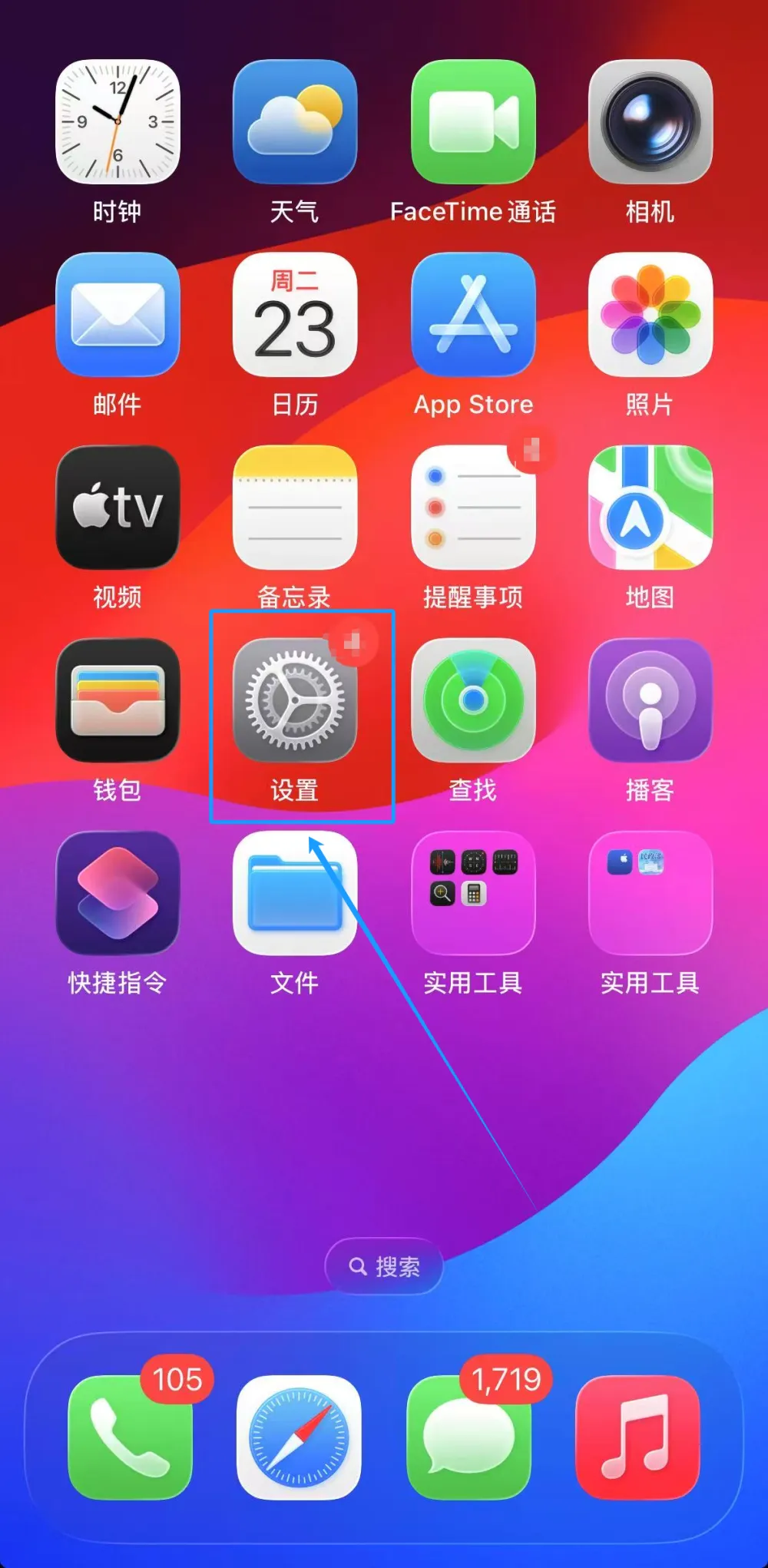Tap the 搜索 search field

click(x=383, y=1267)
